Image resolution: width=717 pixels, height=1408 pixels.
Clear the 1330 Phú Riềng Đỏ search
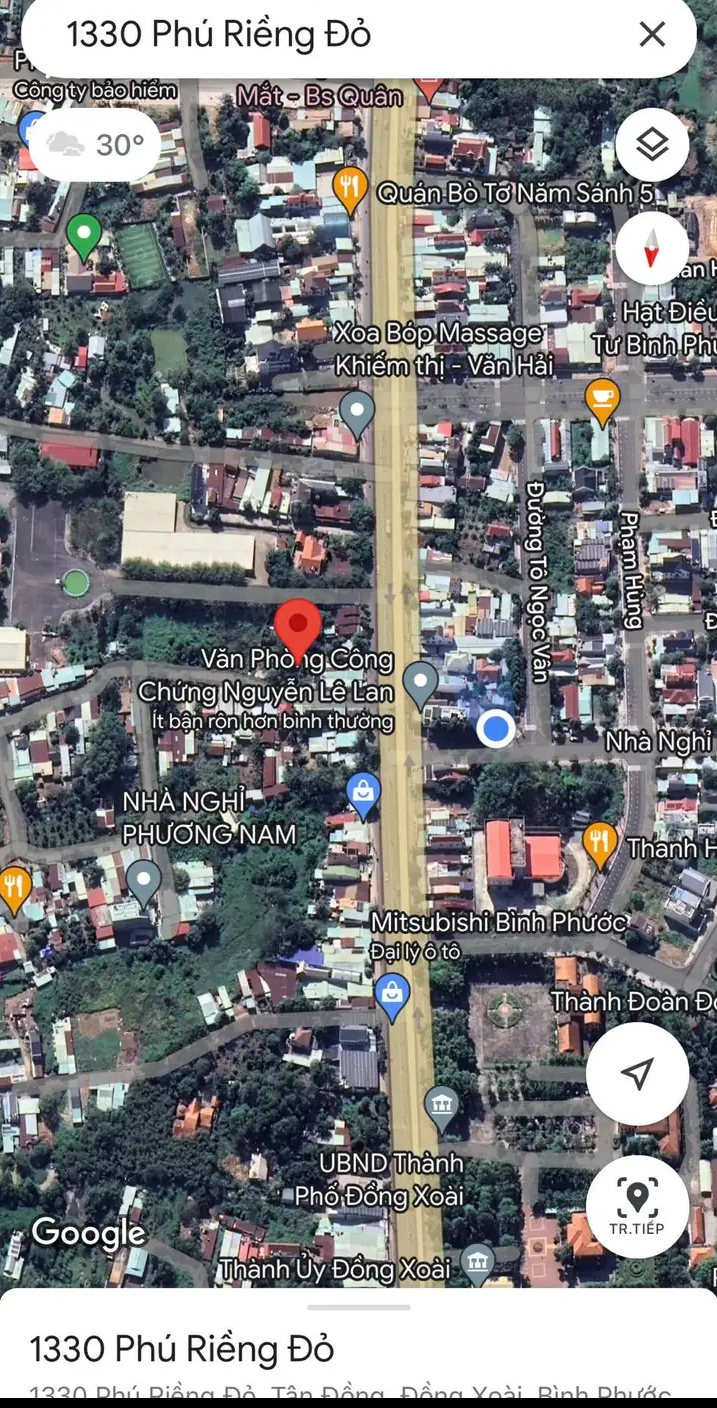click(652, 35)
